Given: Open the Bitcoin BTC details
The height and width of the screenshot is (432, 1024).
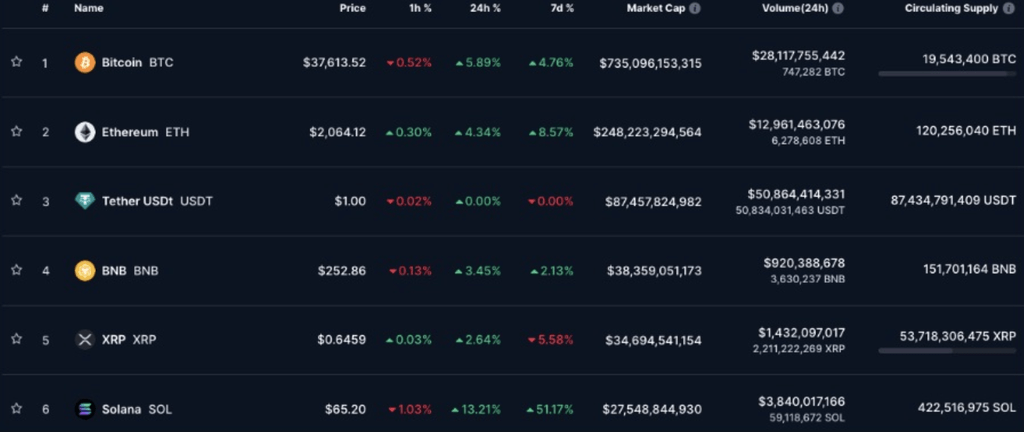Looking at the screenshot, I should coord(123,63).
